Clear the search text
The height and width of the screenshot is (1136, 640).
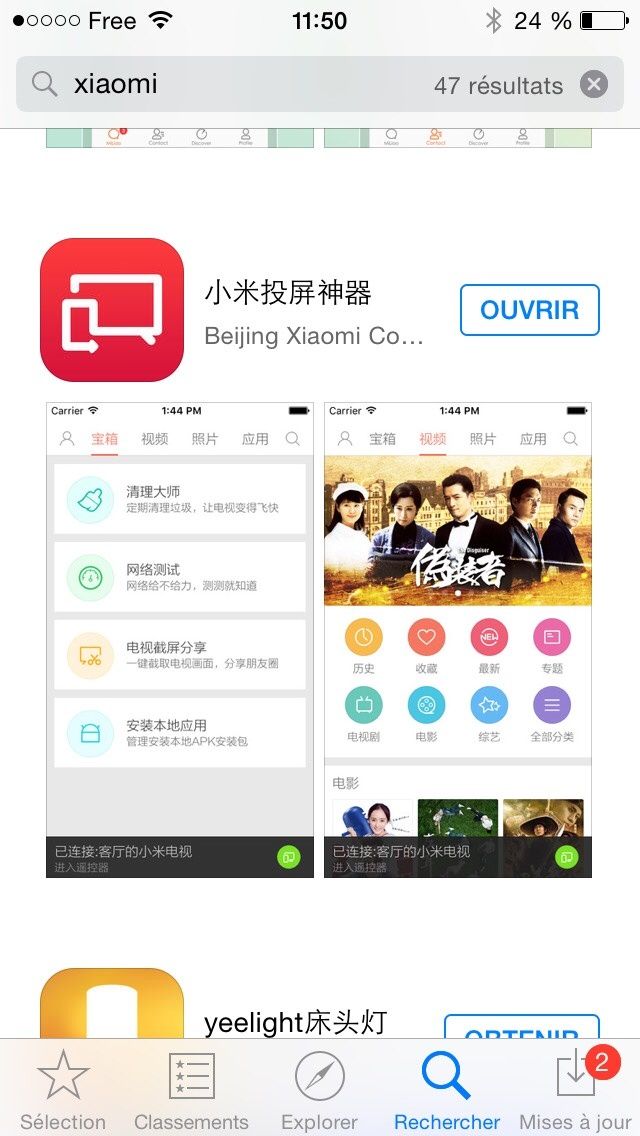(594, 85)
